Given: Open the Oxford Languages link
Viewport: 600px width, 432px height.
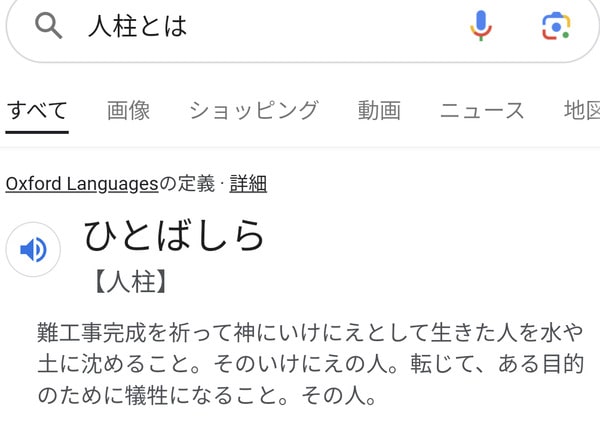Looking at the screenshot, I should [82, 184].
